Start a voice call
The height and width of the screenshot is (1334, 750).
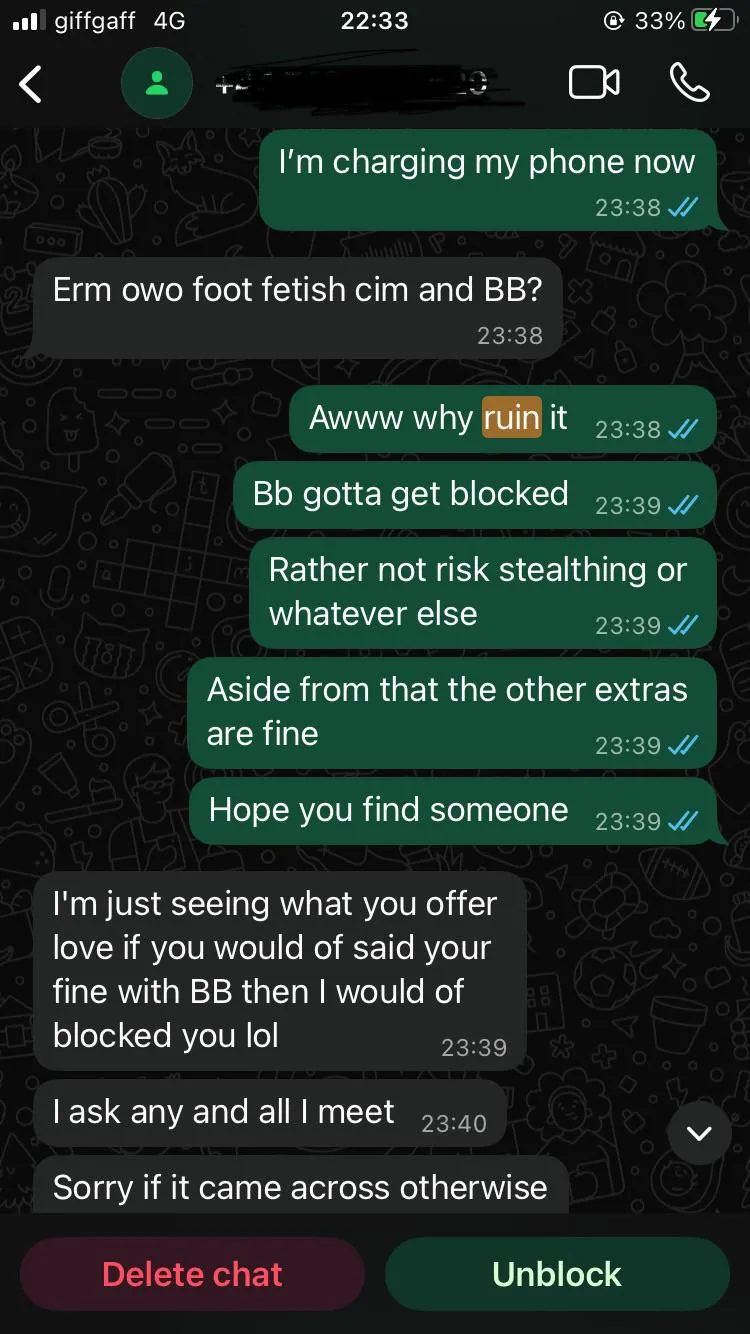[689, 83]
